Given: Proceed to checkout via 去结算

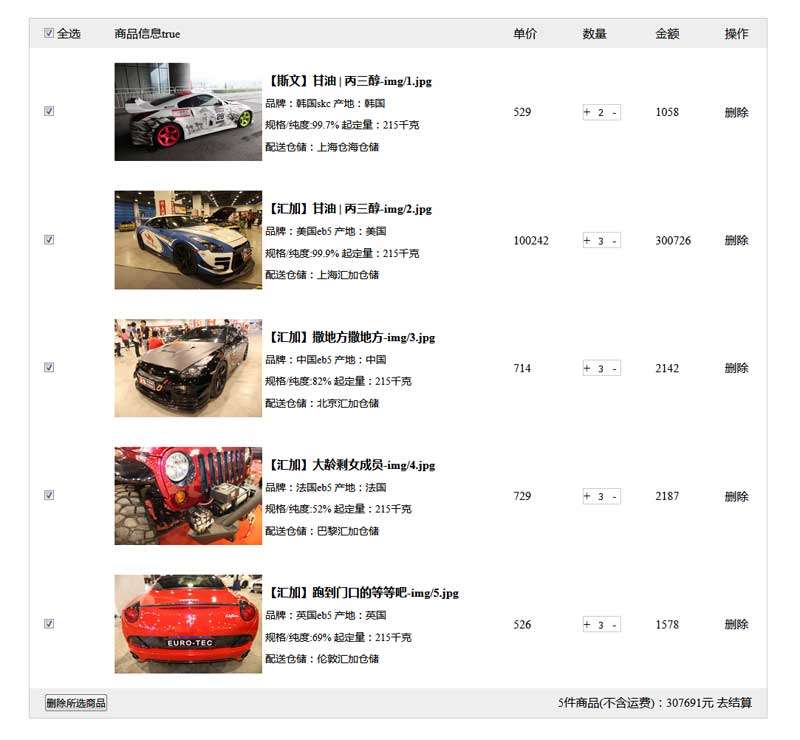Looking at the screenshot, I should pyautogui.click(x=735, y=703).
